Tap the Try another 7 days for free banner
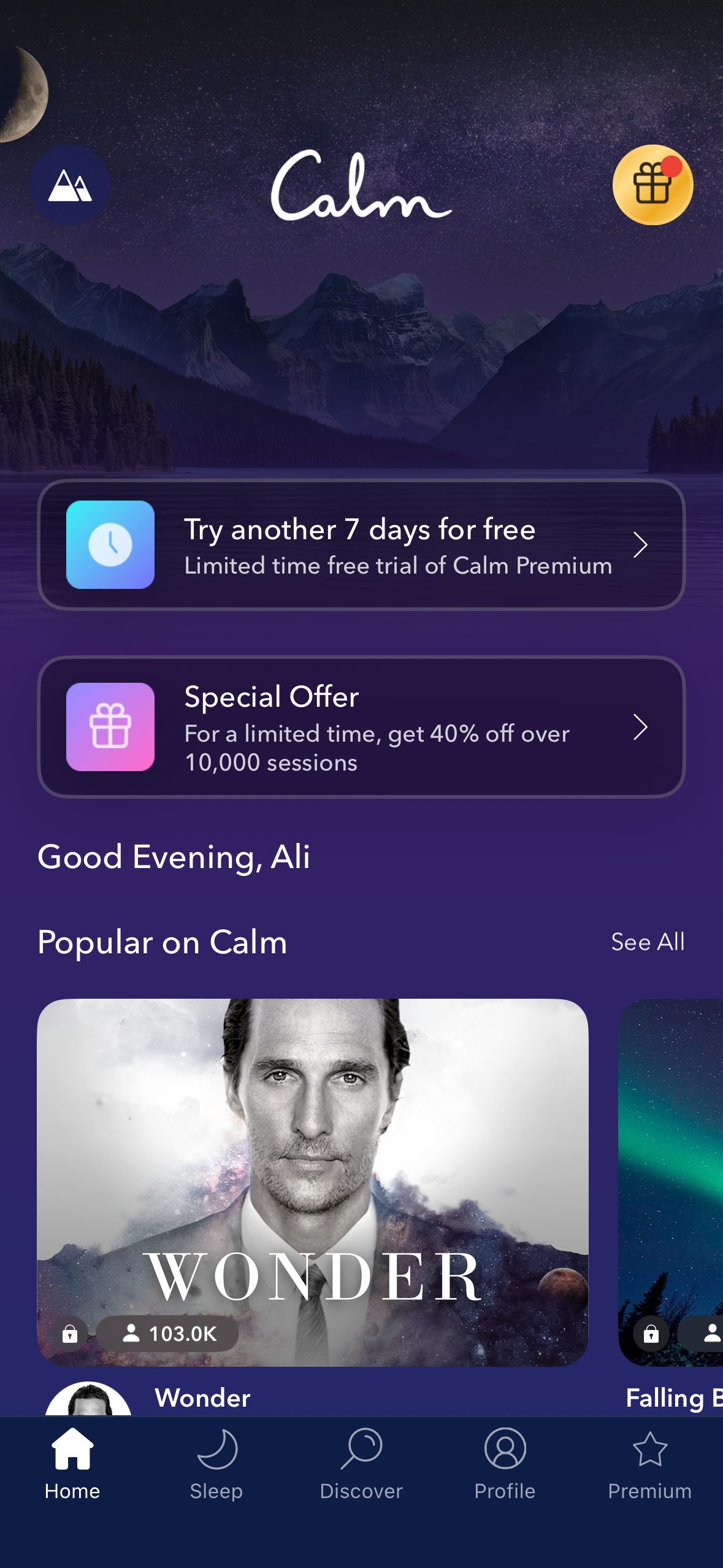Viewport: 723px width, 1568px height. (361, 545)
